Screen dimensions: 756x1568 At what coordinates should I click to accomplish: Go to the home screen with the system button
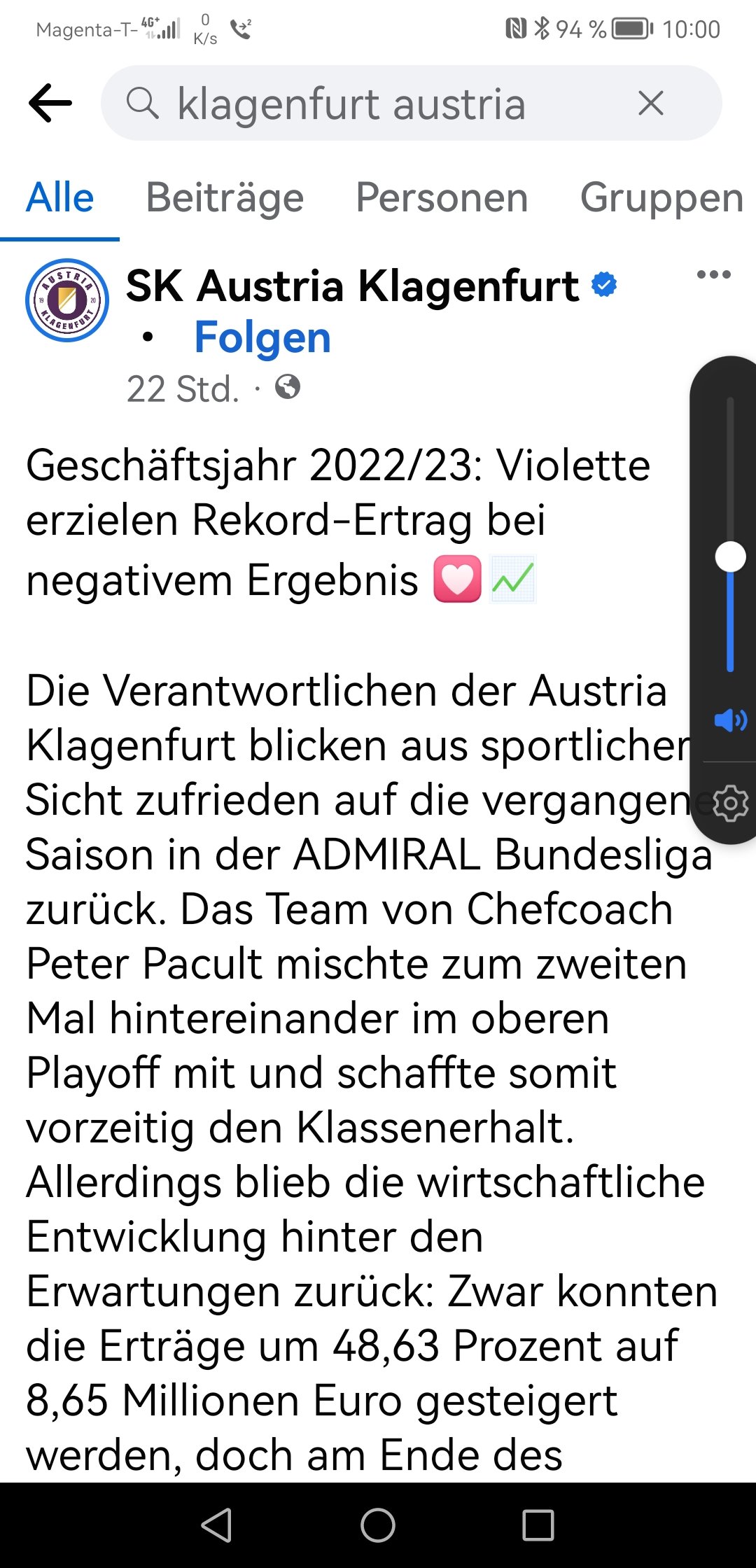tap(378, 1525)
